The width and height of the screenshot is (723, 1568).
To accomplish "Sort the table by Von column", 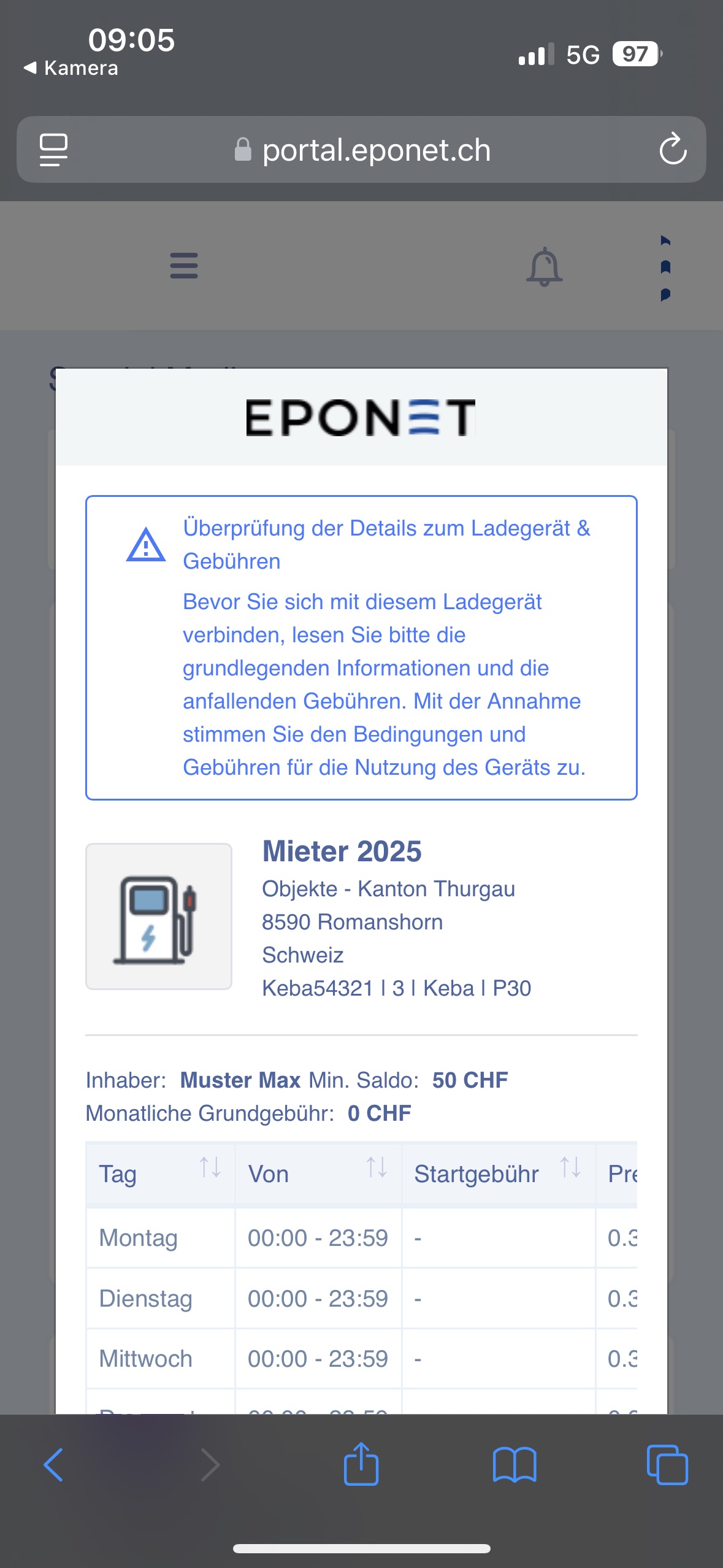I will coord(377,1167).
